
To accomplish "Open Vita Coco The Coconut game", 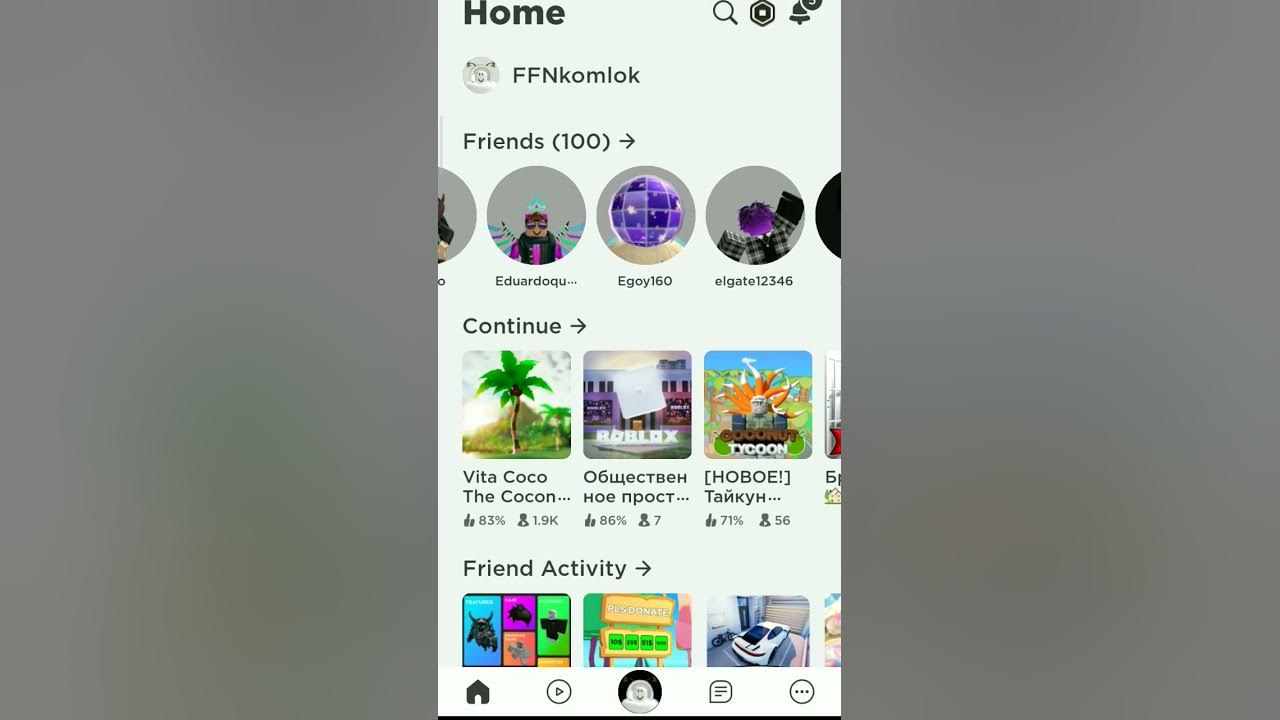I will pyautogui.click(x=517, y=405).
